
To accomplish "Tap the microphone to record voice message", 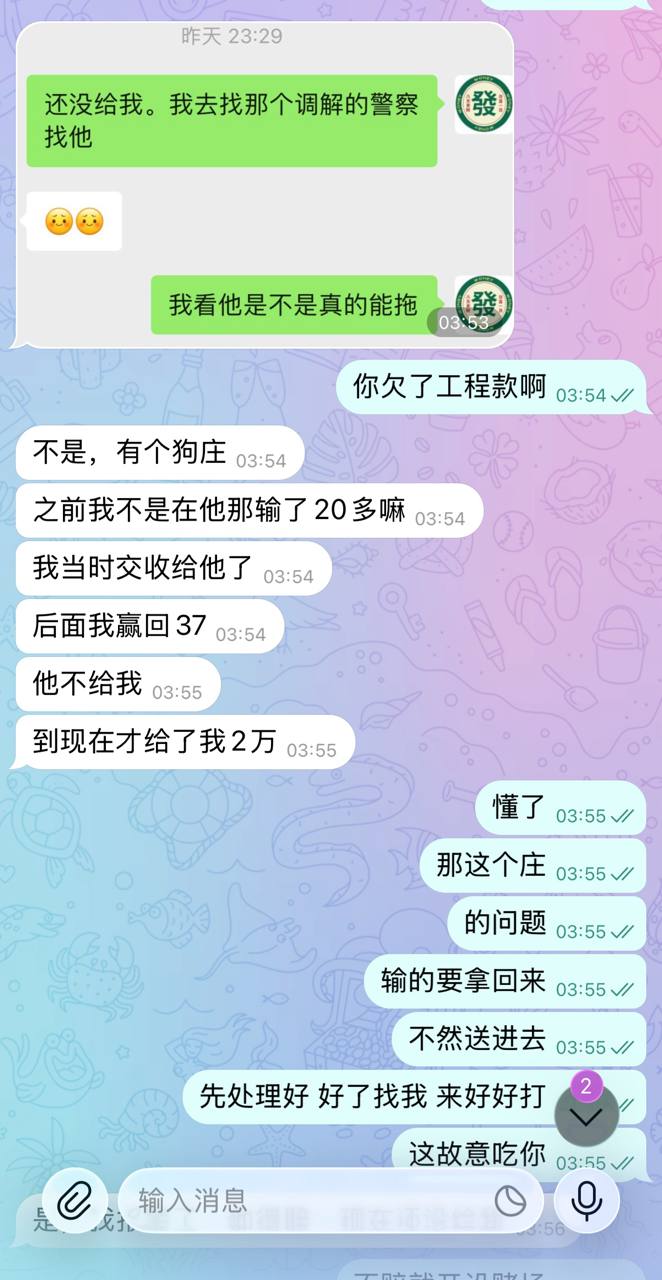I will [586, 1201].
